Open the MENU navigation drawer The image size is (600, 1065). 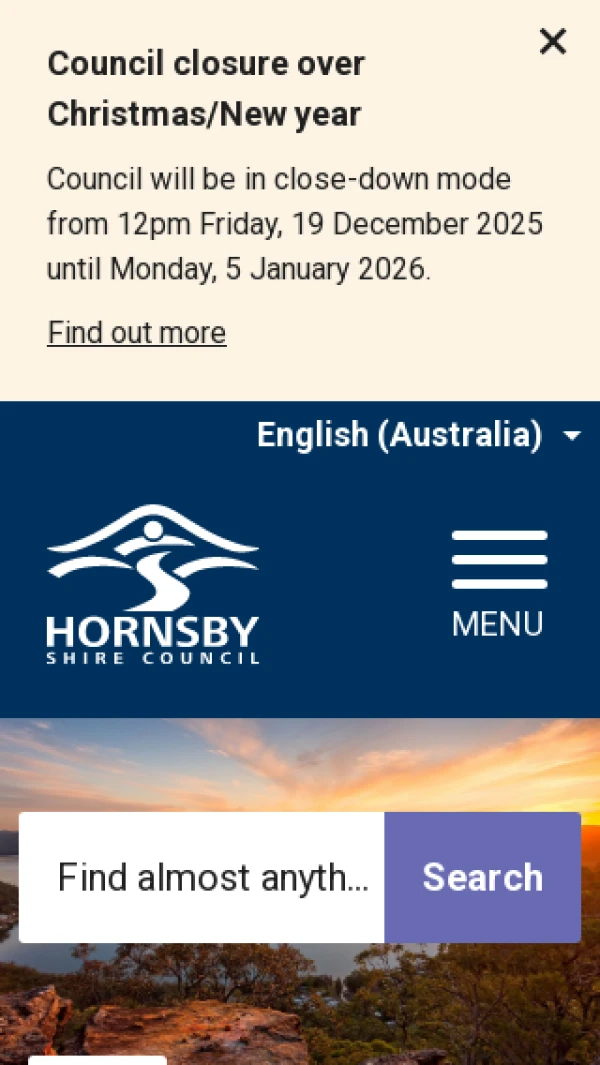pos(498,583)
